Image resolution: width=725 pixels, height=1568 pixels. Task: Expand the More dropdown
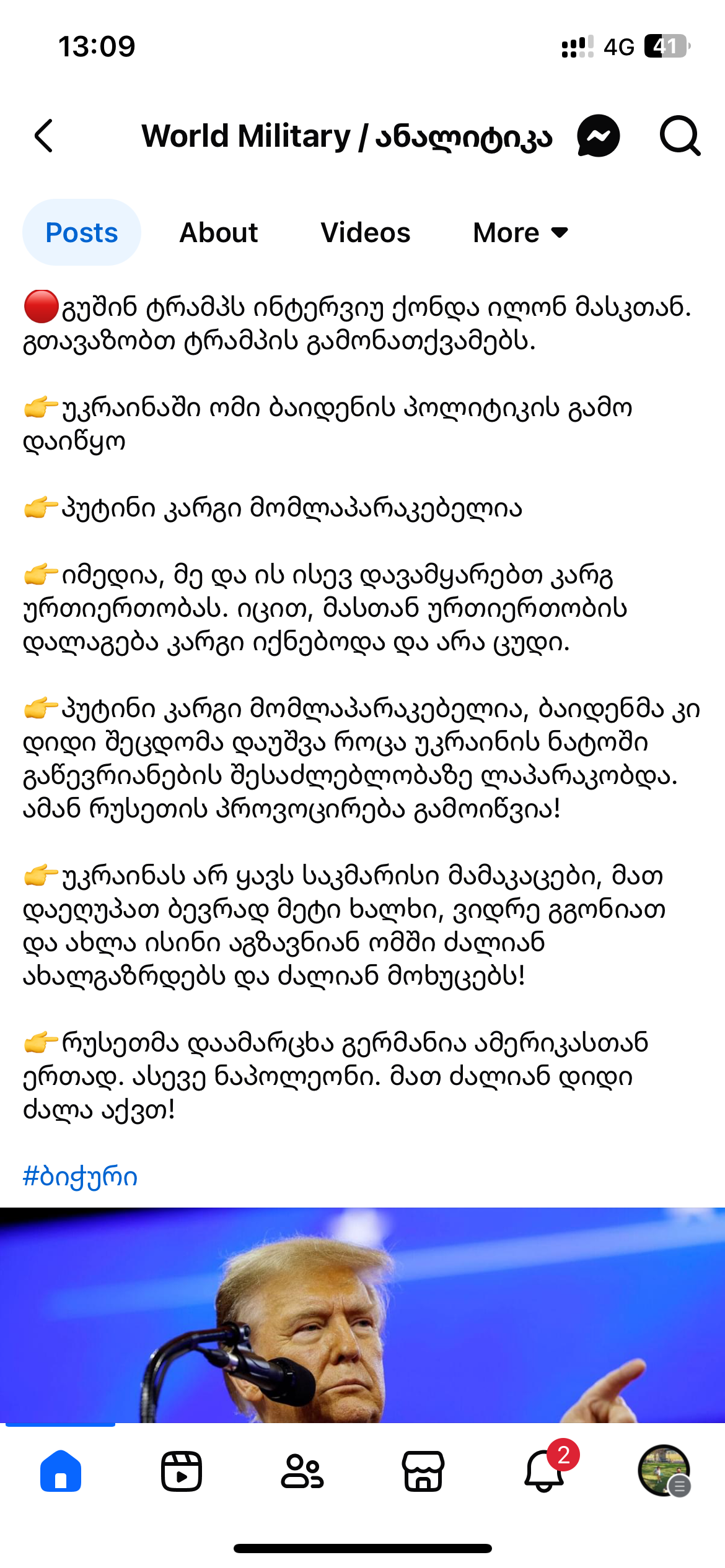pyautogui.click(x=520, y=233)
